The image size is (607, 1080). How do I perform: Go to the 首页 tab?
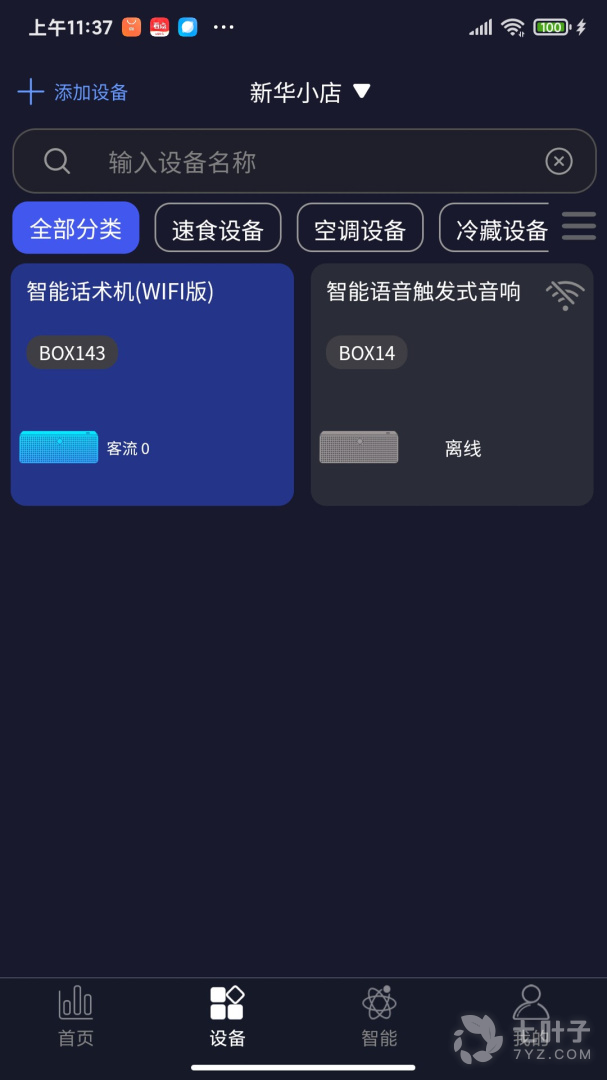pos(76,1016)
